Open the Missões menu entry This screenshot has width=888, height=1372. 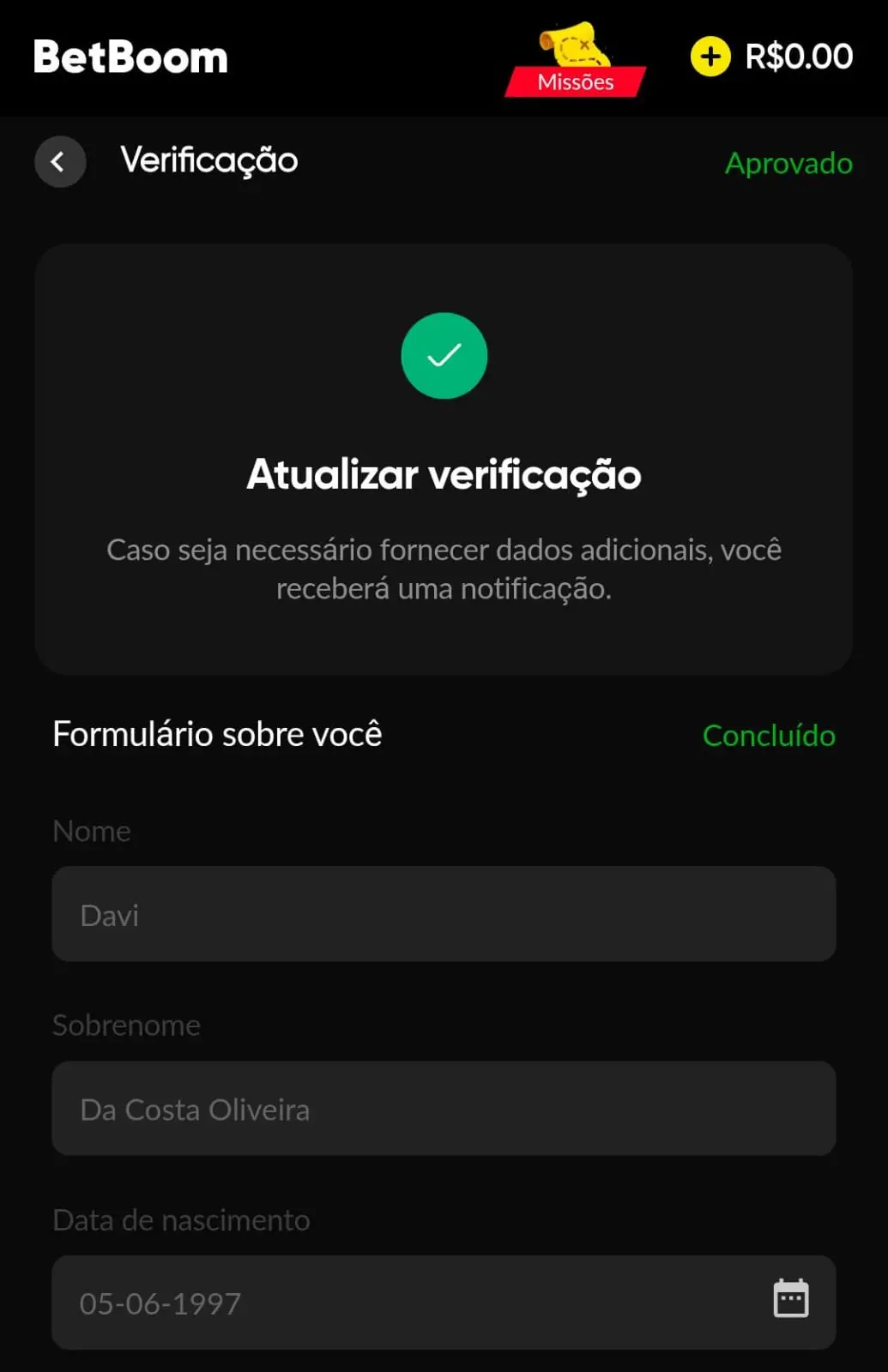pos(575,81)
